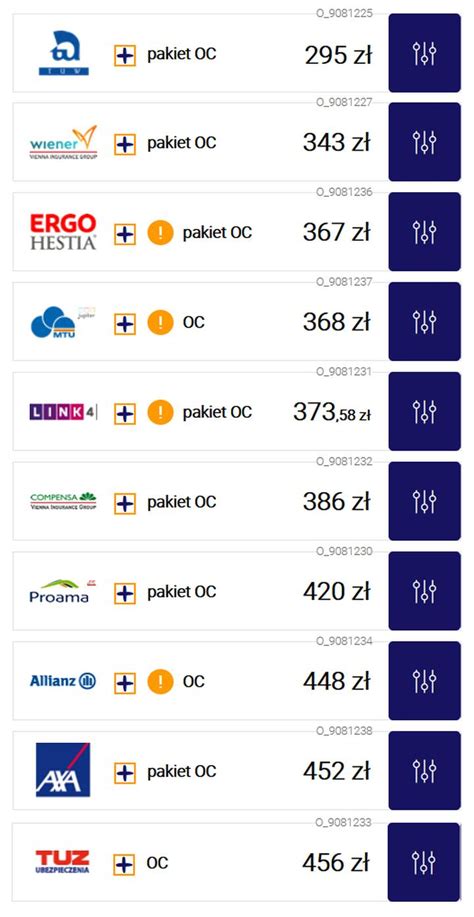Open settings for the 295 zł TUW offer
Image resolution: width=474 pixels, height=917 pixels.
(x=424, y=53)
